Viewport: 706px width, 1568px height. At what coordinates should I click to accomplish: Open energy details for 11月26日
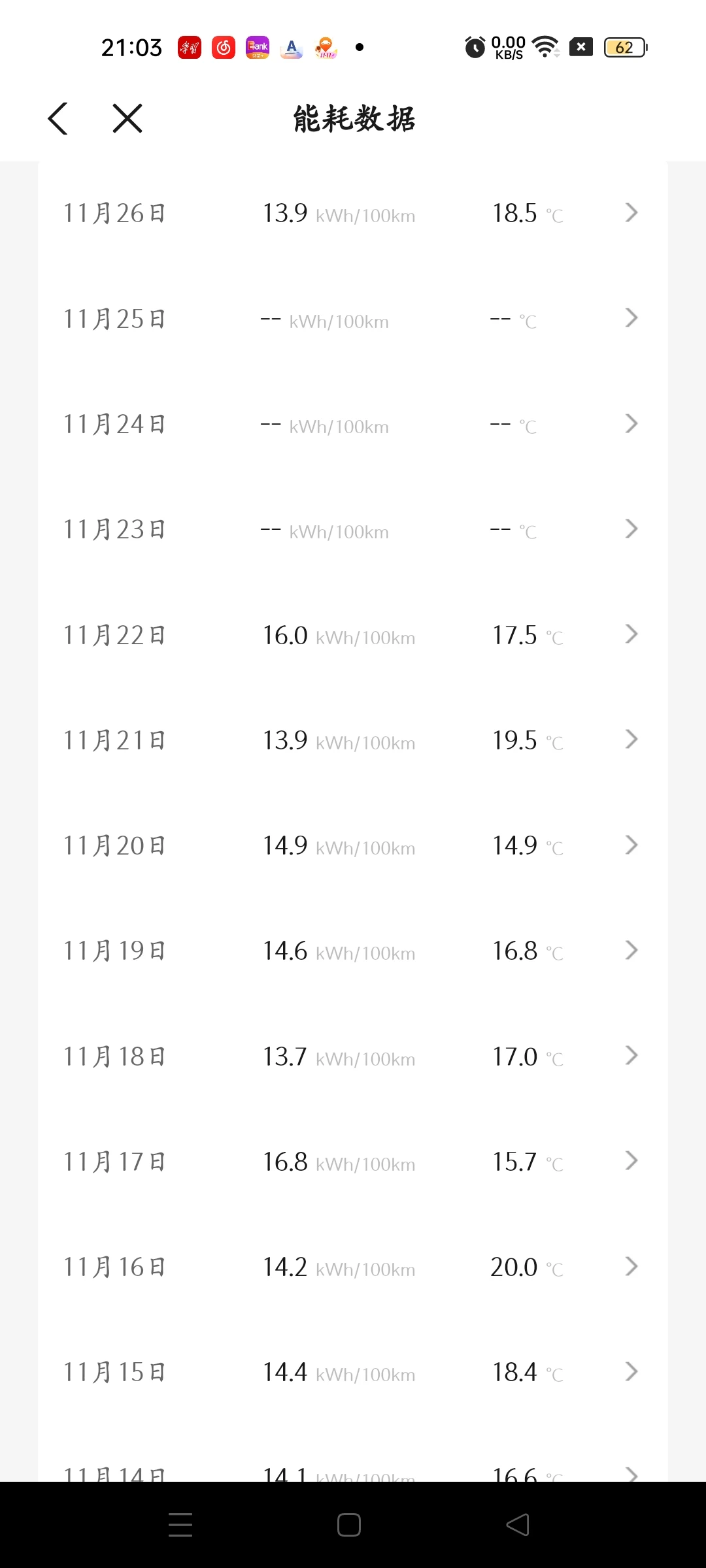(x=353, y=213)
